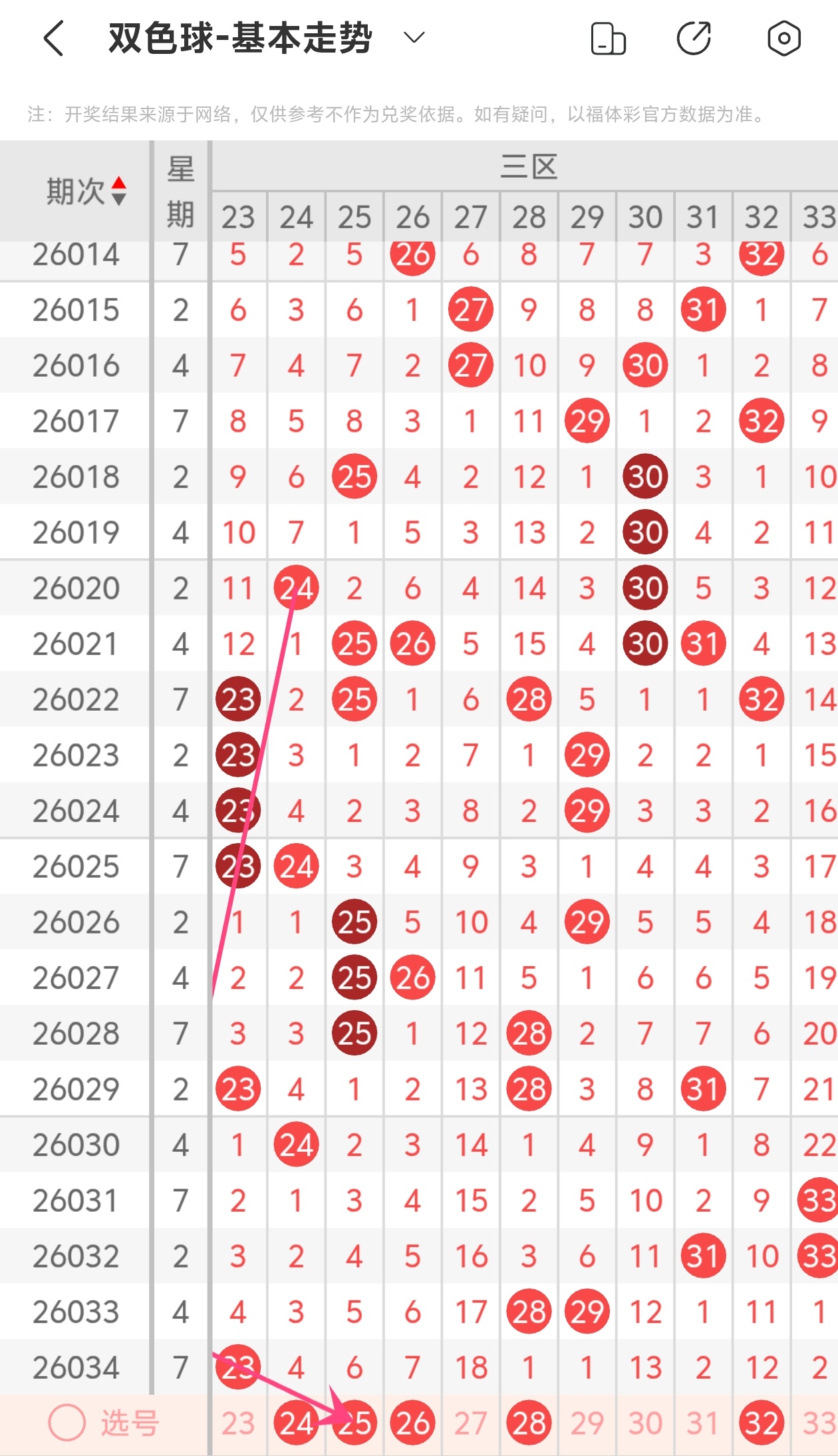The width and height of the screenshot is (838, 1456).
Task: Deselect number 24 in the selection row
Action: point(296,1423)
